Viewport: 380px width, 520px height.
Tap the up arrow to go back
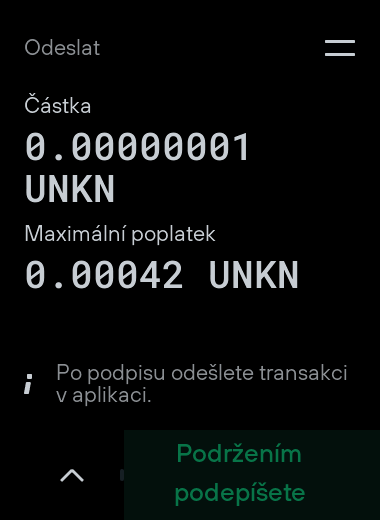[x=72, y=475]
